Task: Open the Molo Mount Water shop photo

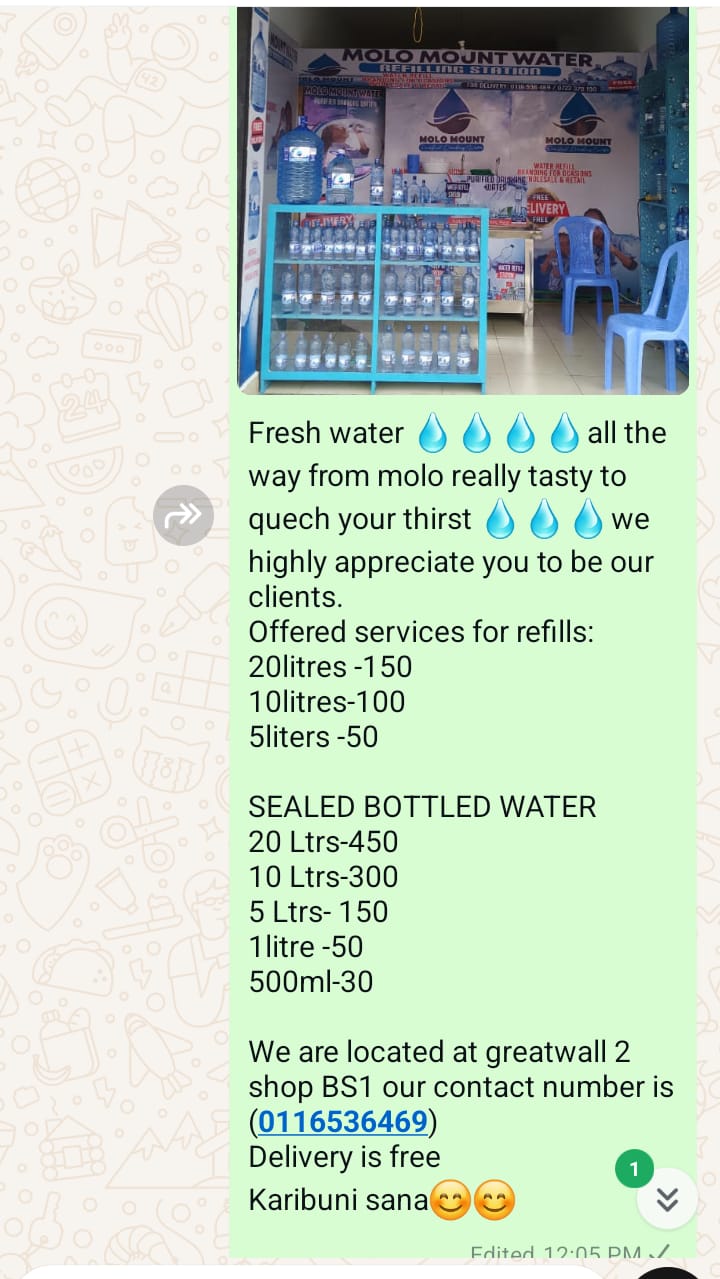Action: click(x=463, y=200)
